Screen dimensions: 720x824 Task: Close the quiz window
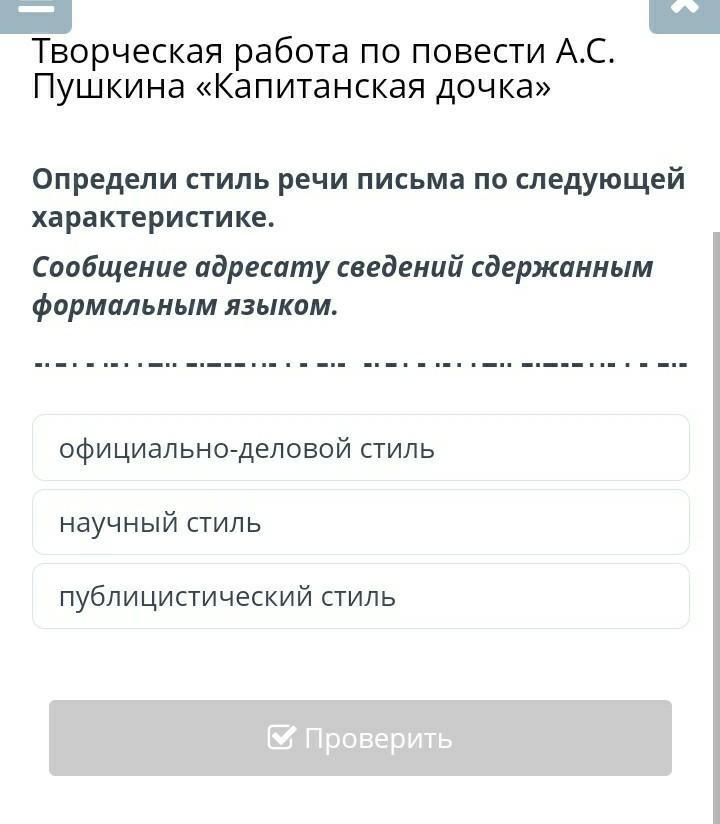coord(684,12)
